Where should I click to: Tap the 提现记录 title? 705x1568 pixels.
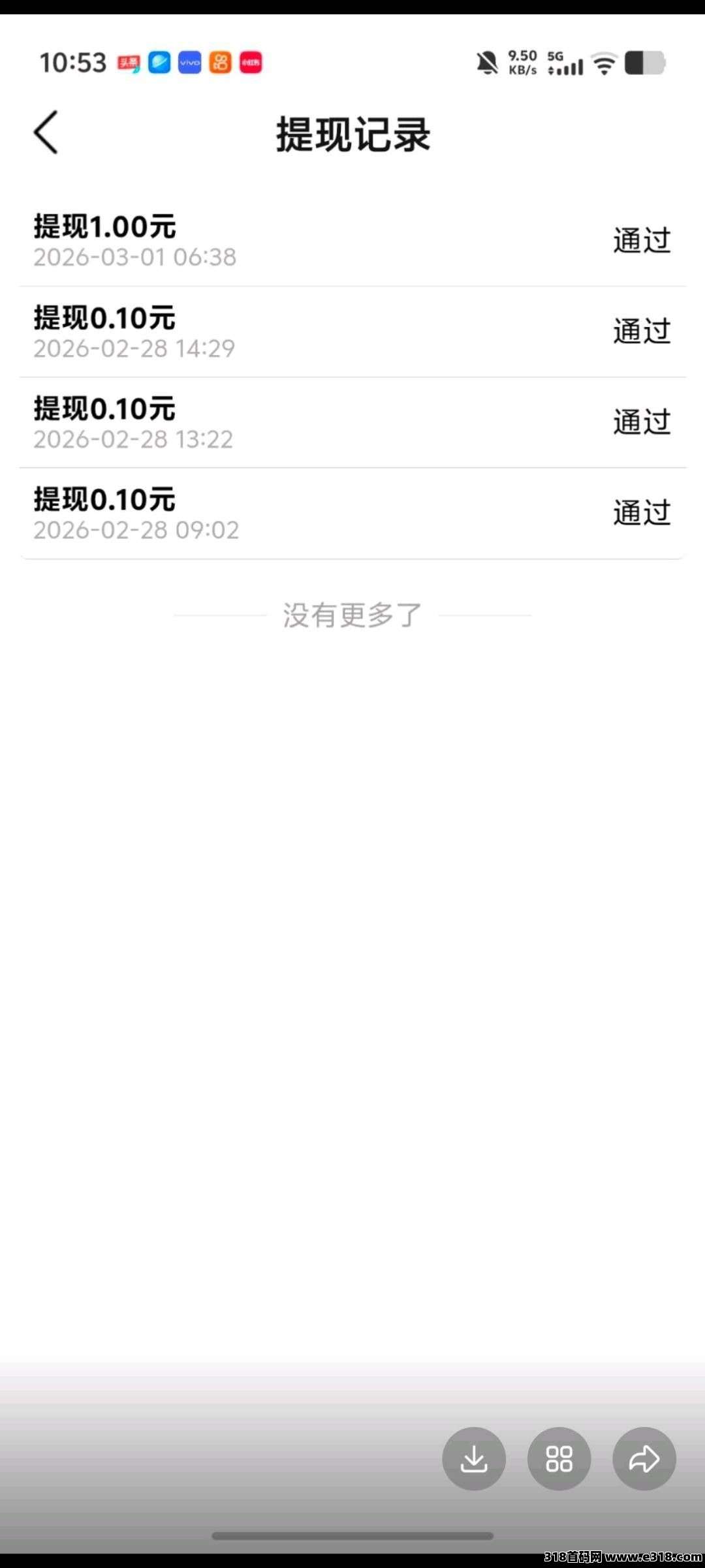point(352,134)
